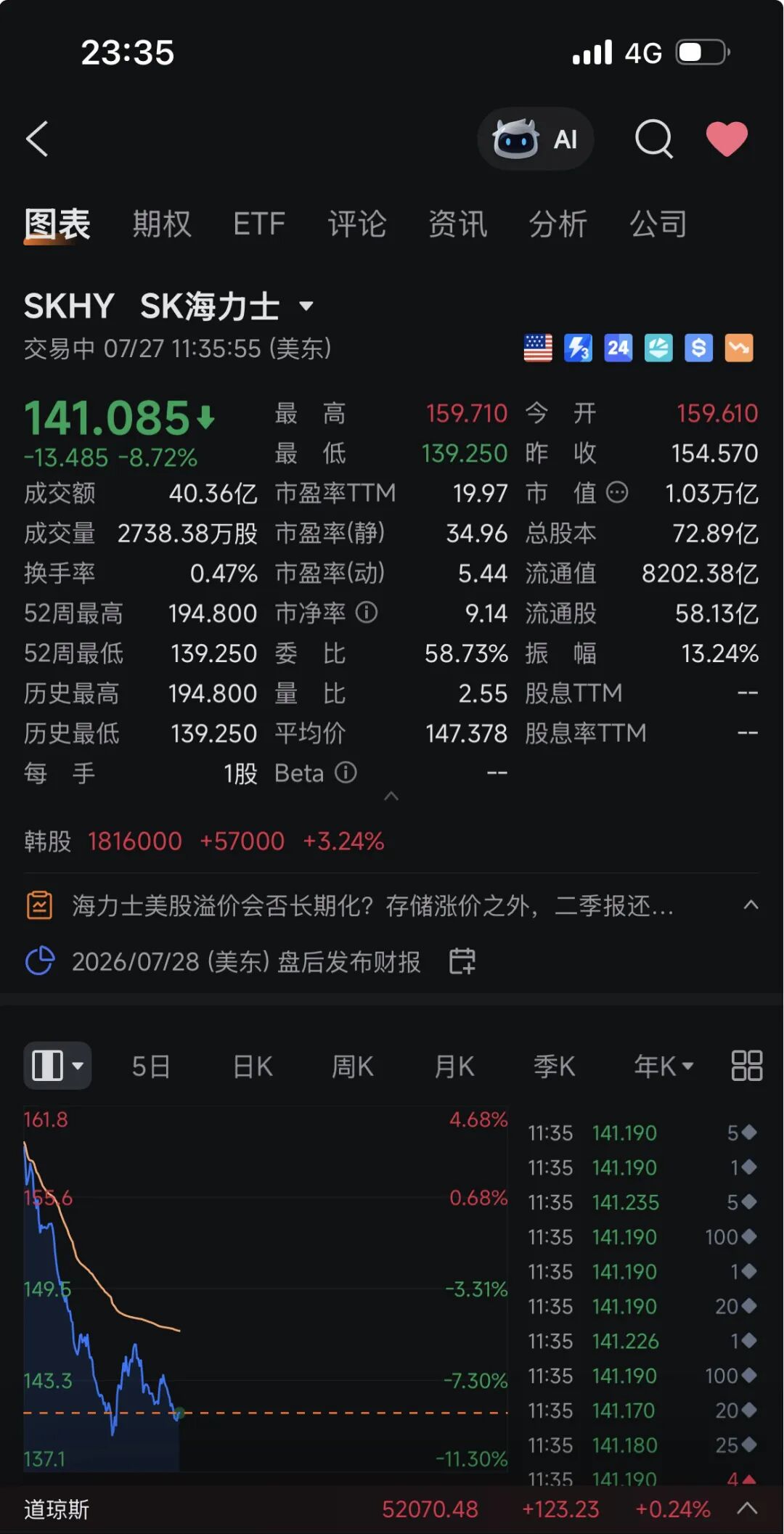Open the chart-type dropdown for the price chart

click(x=57, y=1066)
